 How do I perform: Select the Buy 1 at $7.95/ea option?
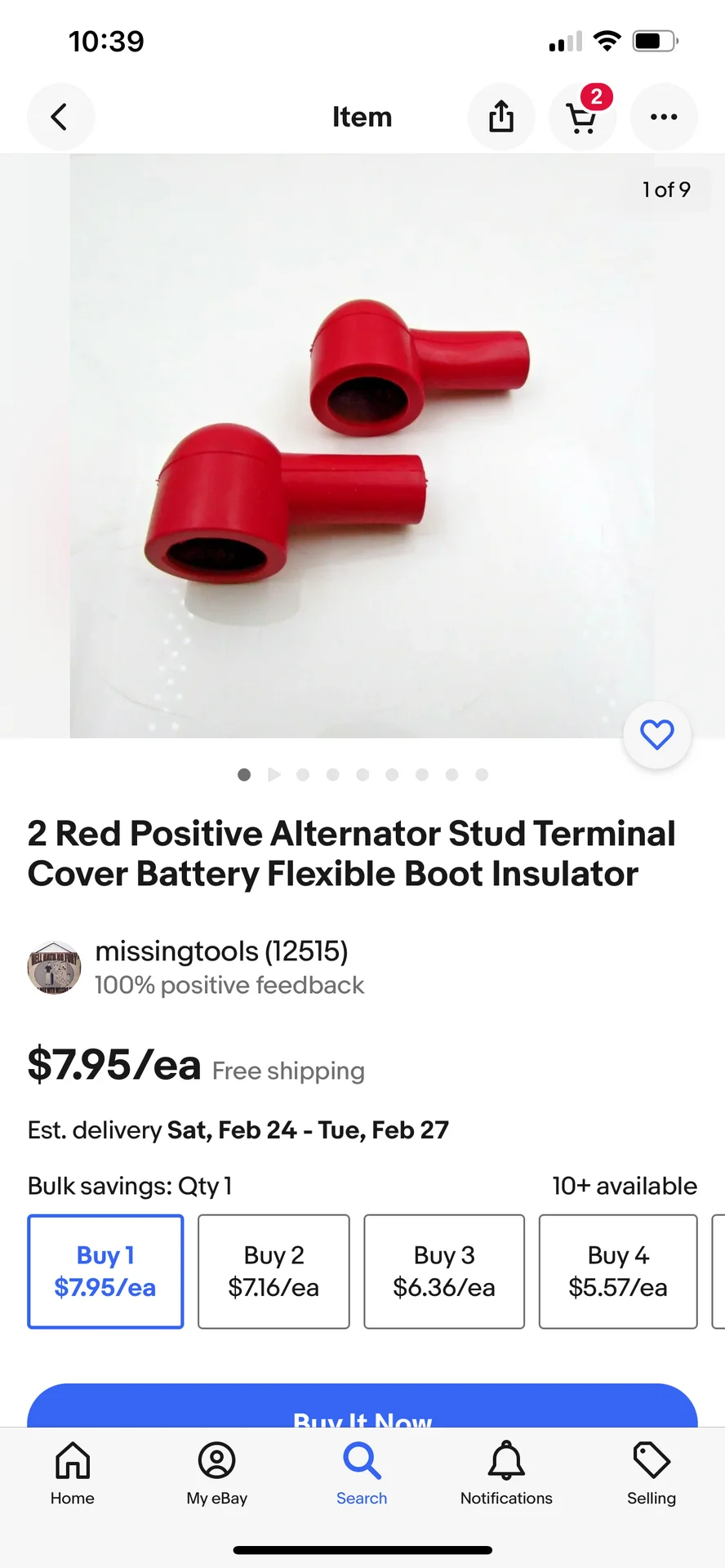105,1271
